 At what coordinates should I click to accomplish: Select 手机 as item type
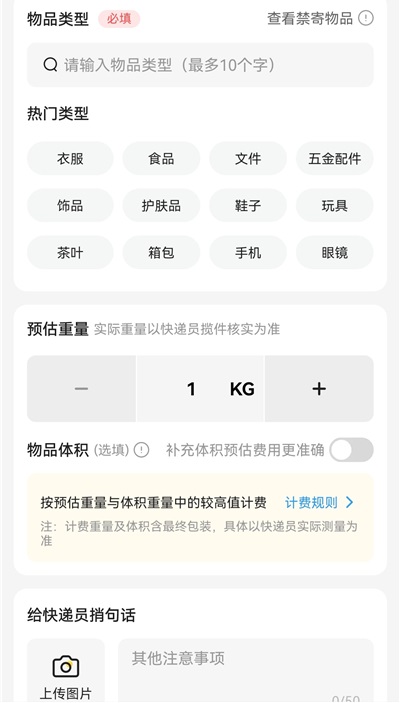tap(248, 252)
